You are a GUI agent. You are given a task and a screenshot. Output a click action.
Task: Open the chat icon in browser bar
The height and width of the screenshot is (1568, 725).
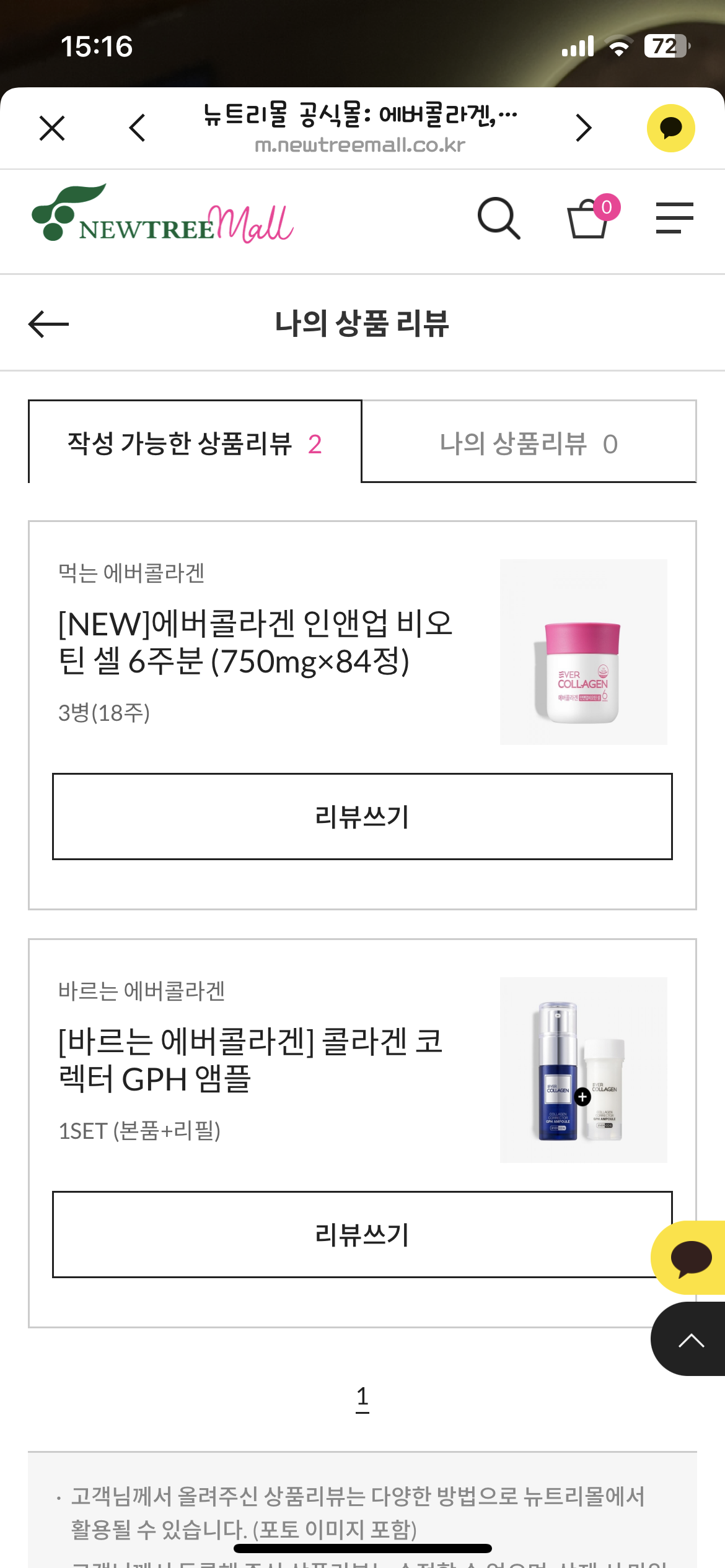pos(670,128)
